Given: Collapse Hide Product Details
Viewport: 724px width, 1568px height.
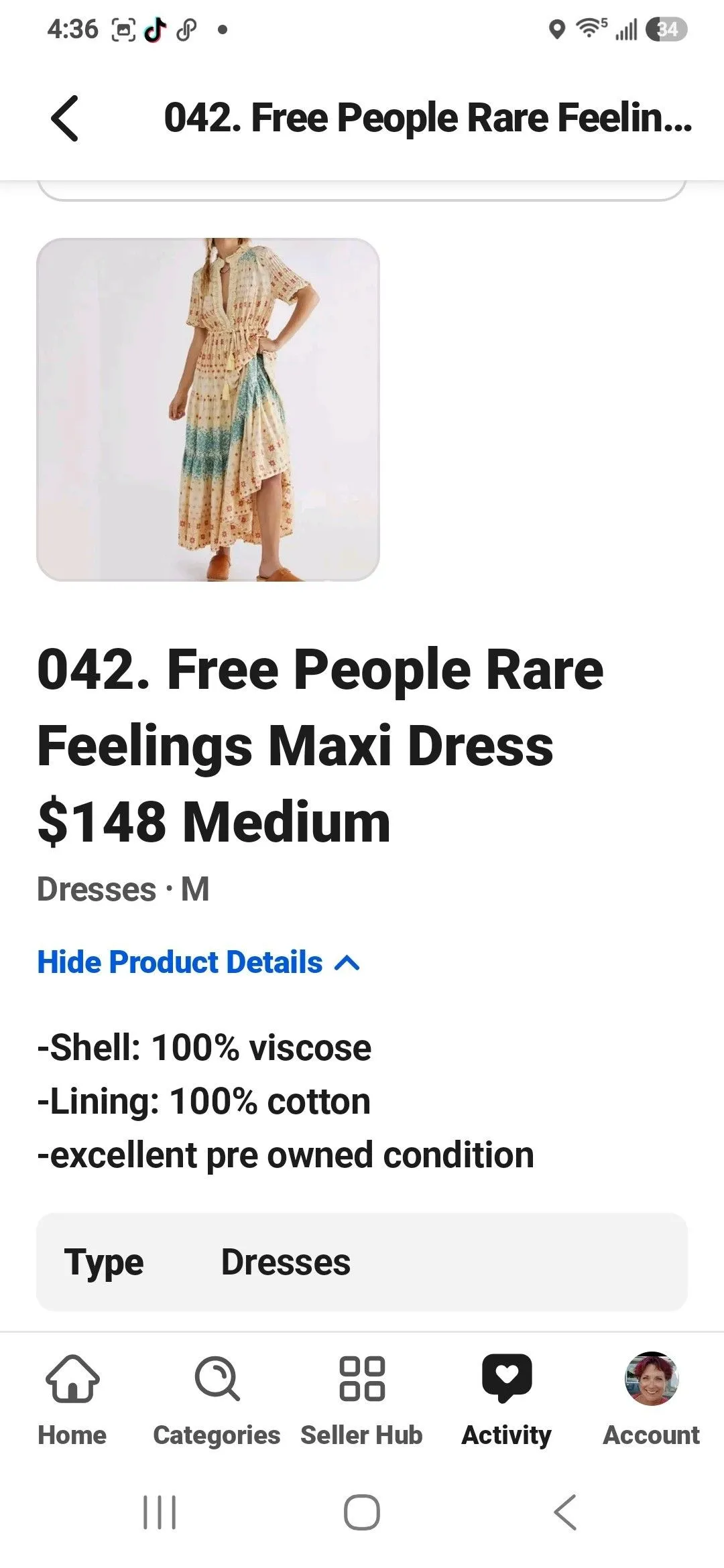Looking at the screenshot, I should (x=198, y=962).
